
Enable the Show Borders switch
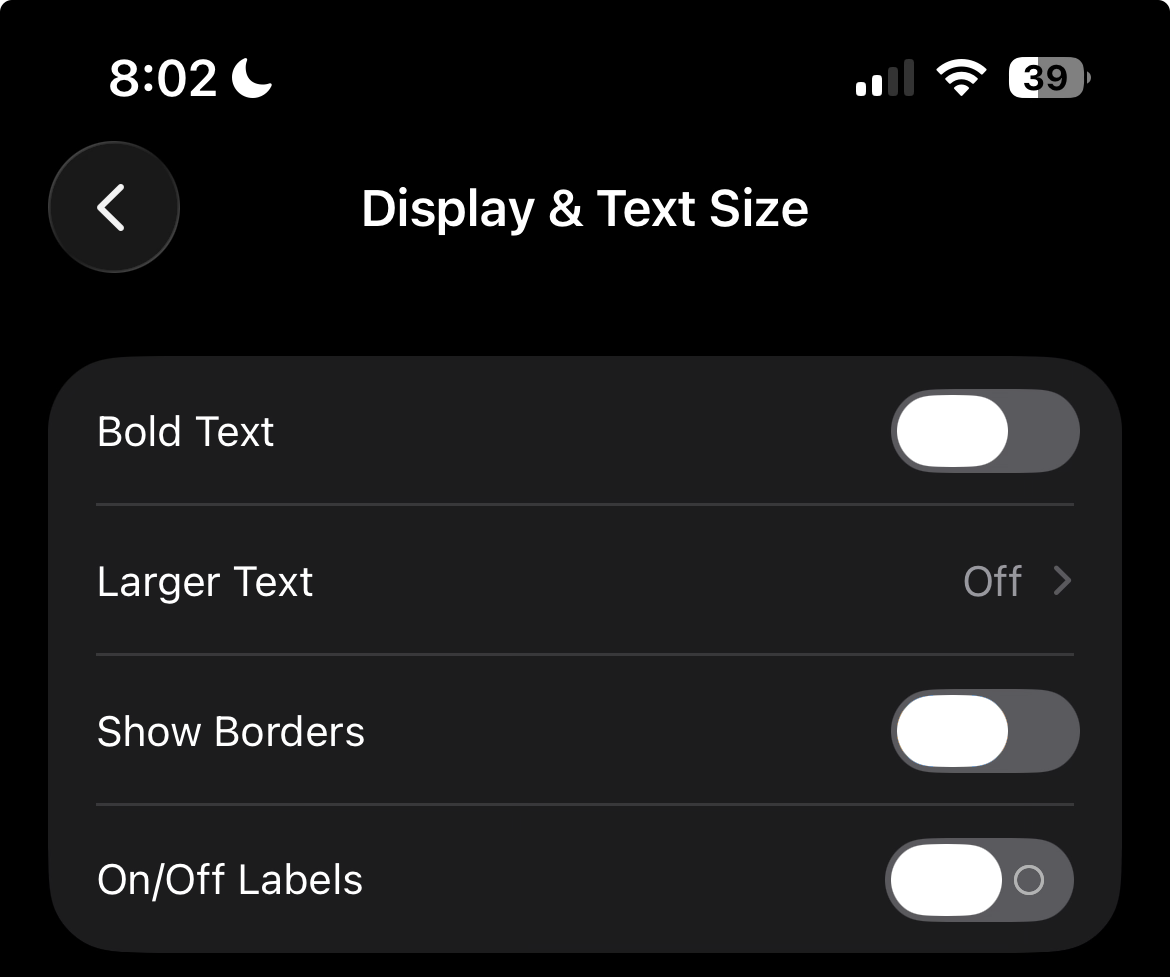[984, 731]
